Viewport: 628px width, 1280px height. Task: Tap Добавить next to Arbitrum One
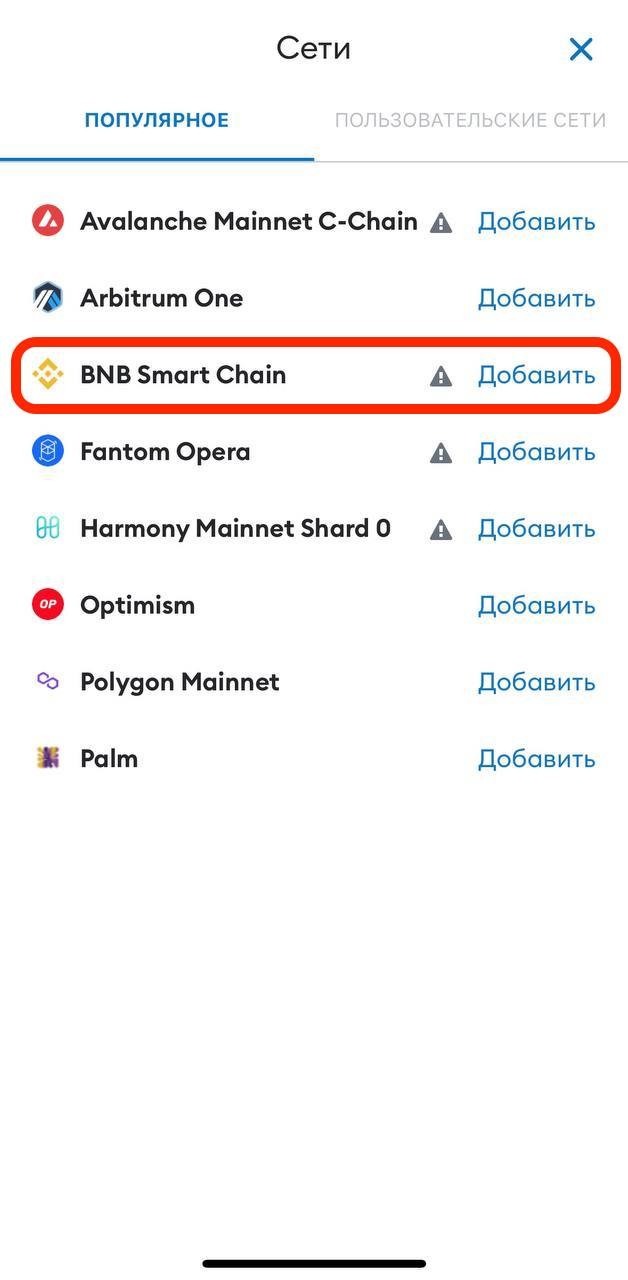(x=536, y=298)
